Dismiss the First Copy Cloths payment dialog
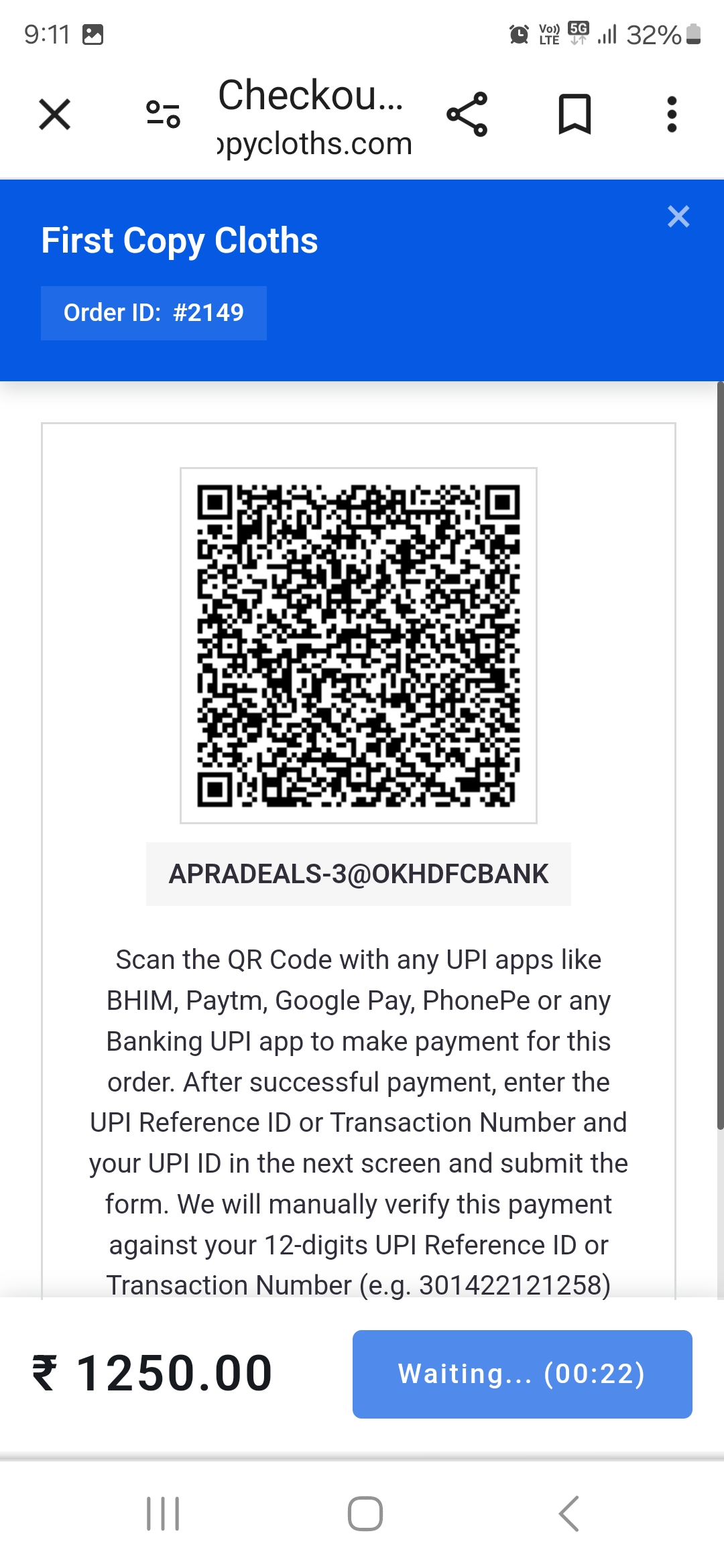Viewport: 724px width, 1568px height. point(678,216)
